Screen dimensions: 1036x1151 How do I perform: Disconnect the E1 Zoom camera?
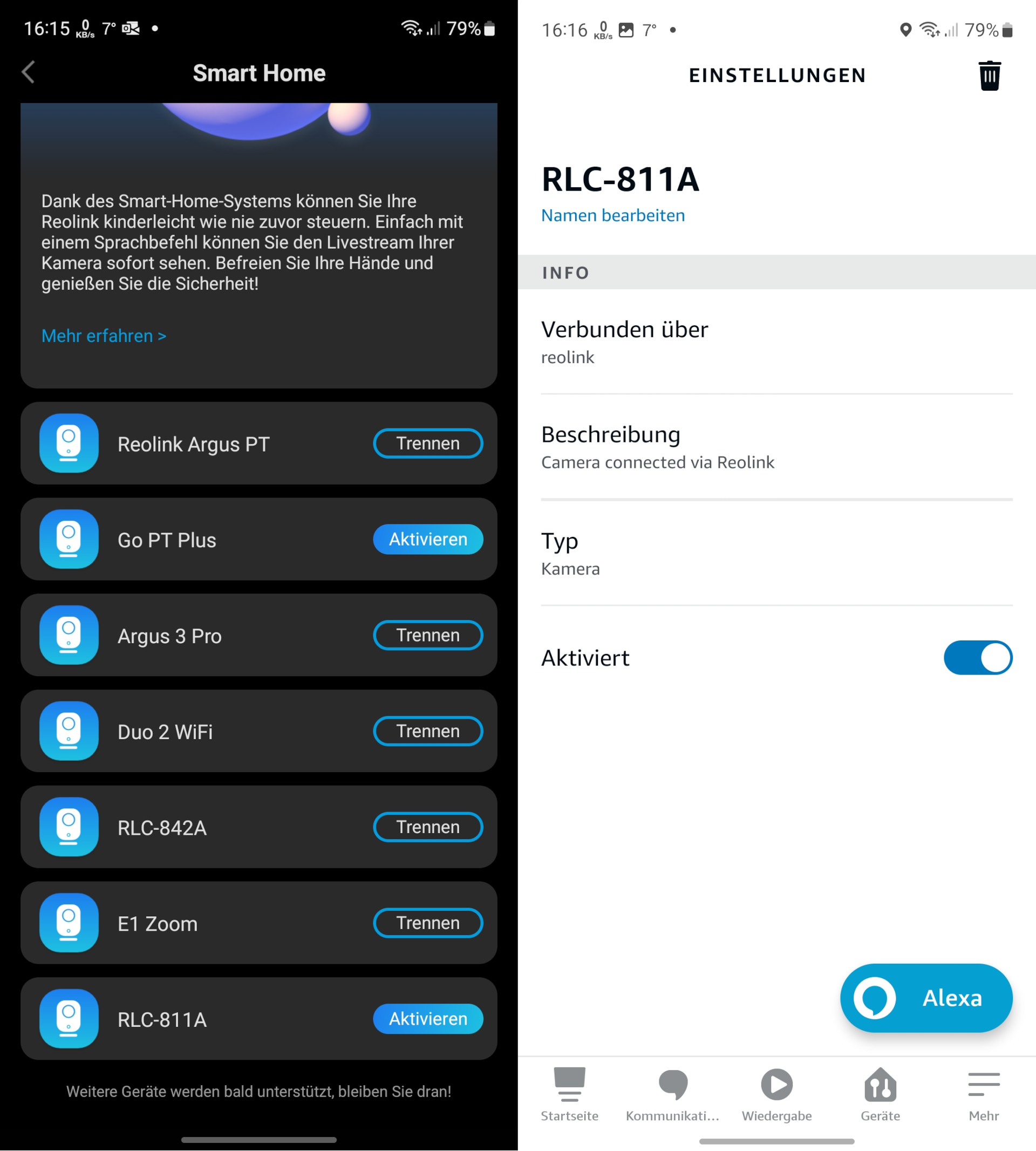click(x=427, y=923)
